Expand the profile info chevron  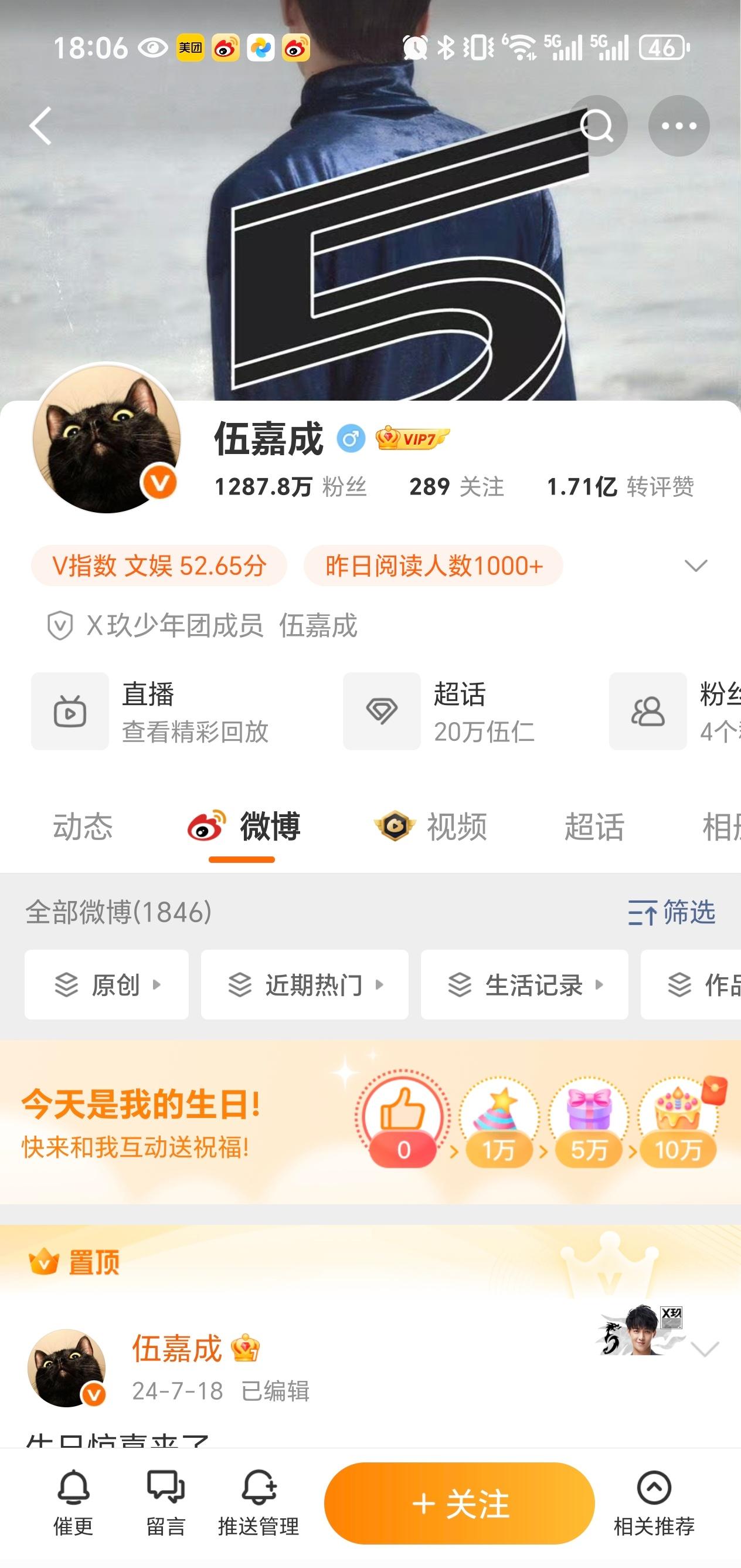pos(695,565)
